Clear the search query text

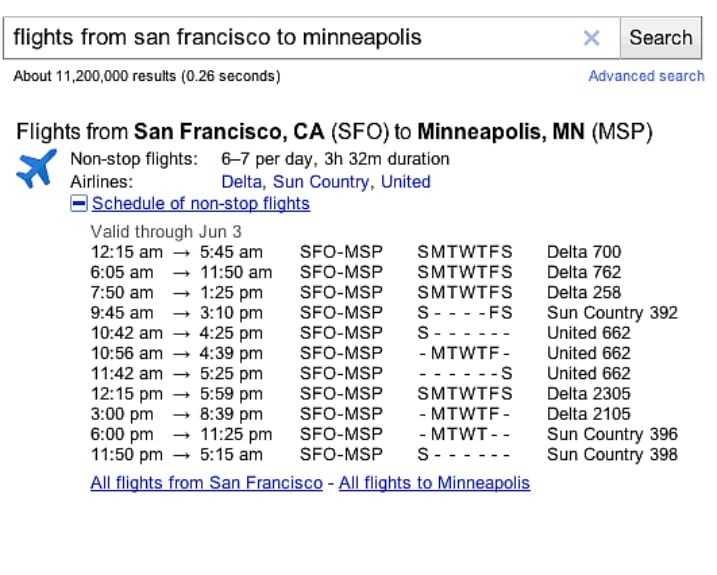click(591, 38)
